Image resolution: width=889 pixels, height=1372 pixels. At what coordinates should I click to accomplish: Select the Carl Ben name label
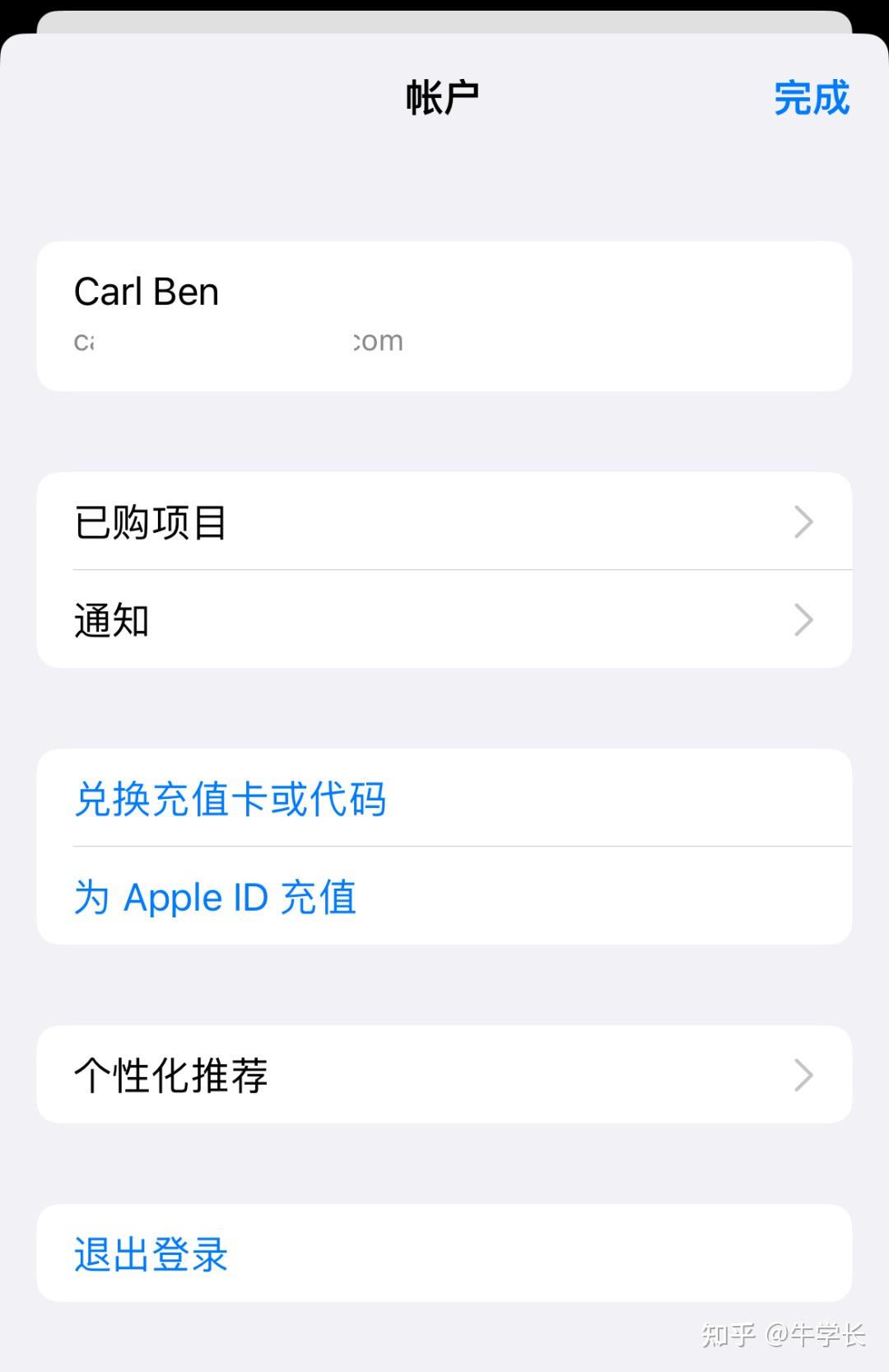coord(147,290)
